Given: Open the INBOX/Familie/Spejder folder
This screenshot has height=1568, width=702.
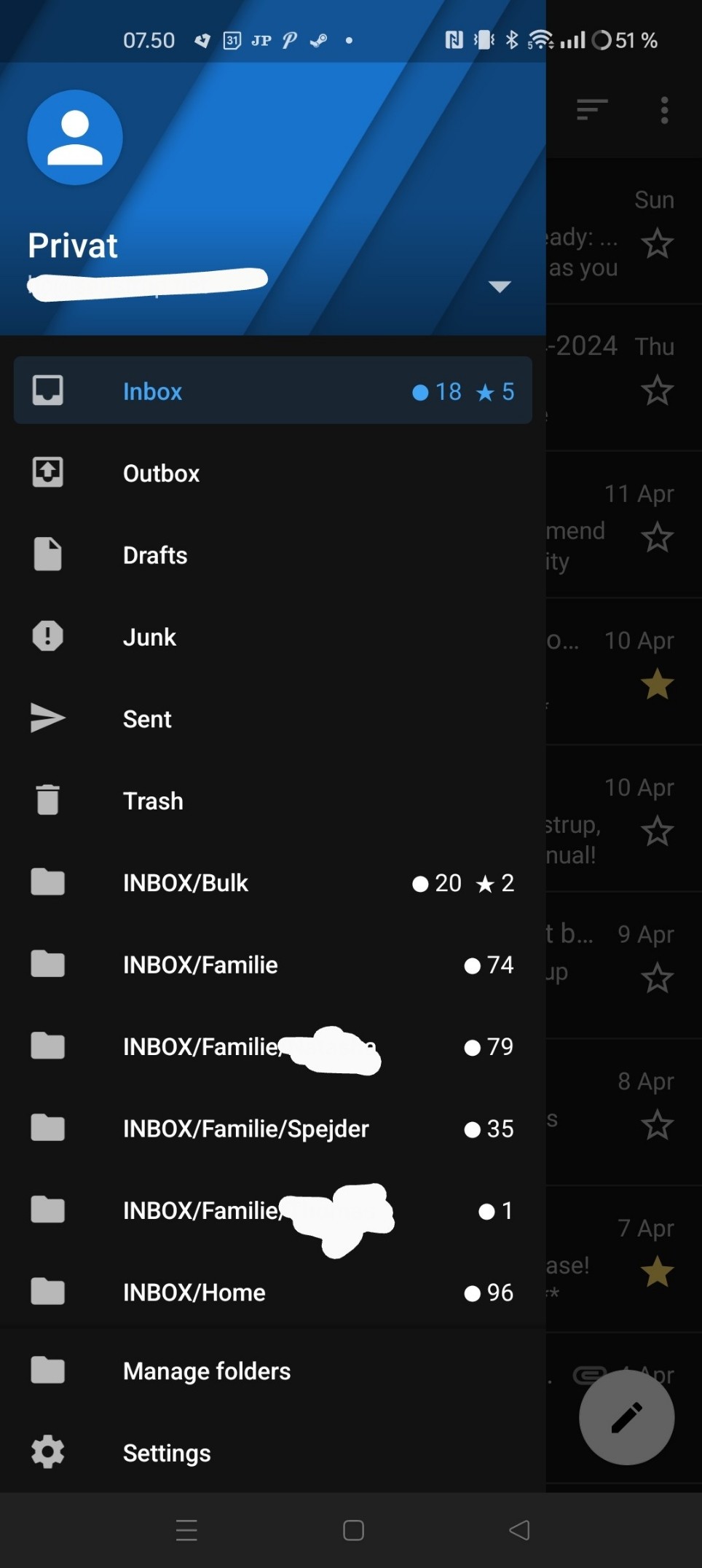Looking at the screenshot, I should pyautogui.click(x=273, y=1128).
